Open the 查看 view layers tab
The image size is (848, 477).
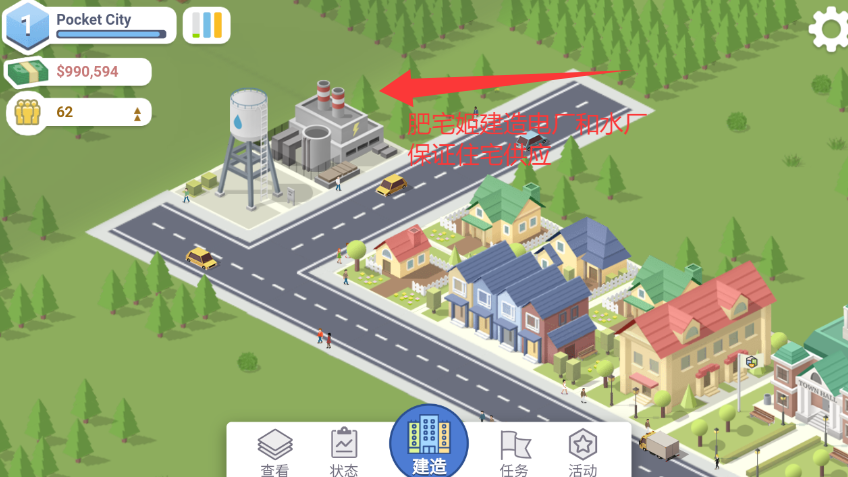click(275, 451)
